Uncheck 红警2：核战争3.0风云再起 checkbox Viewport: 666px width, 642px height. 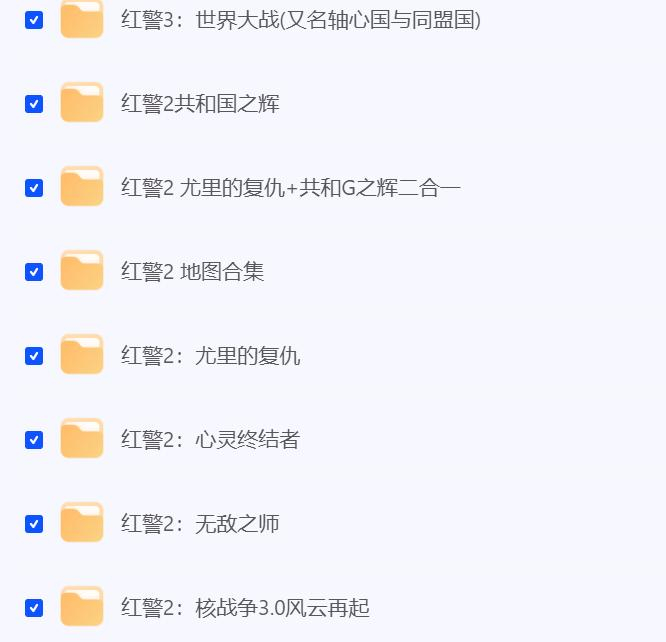(34, 608)
